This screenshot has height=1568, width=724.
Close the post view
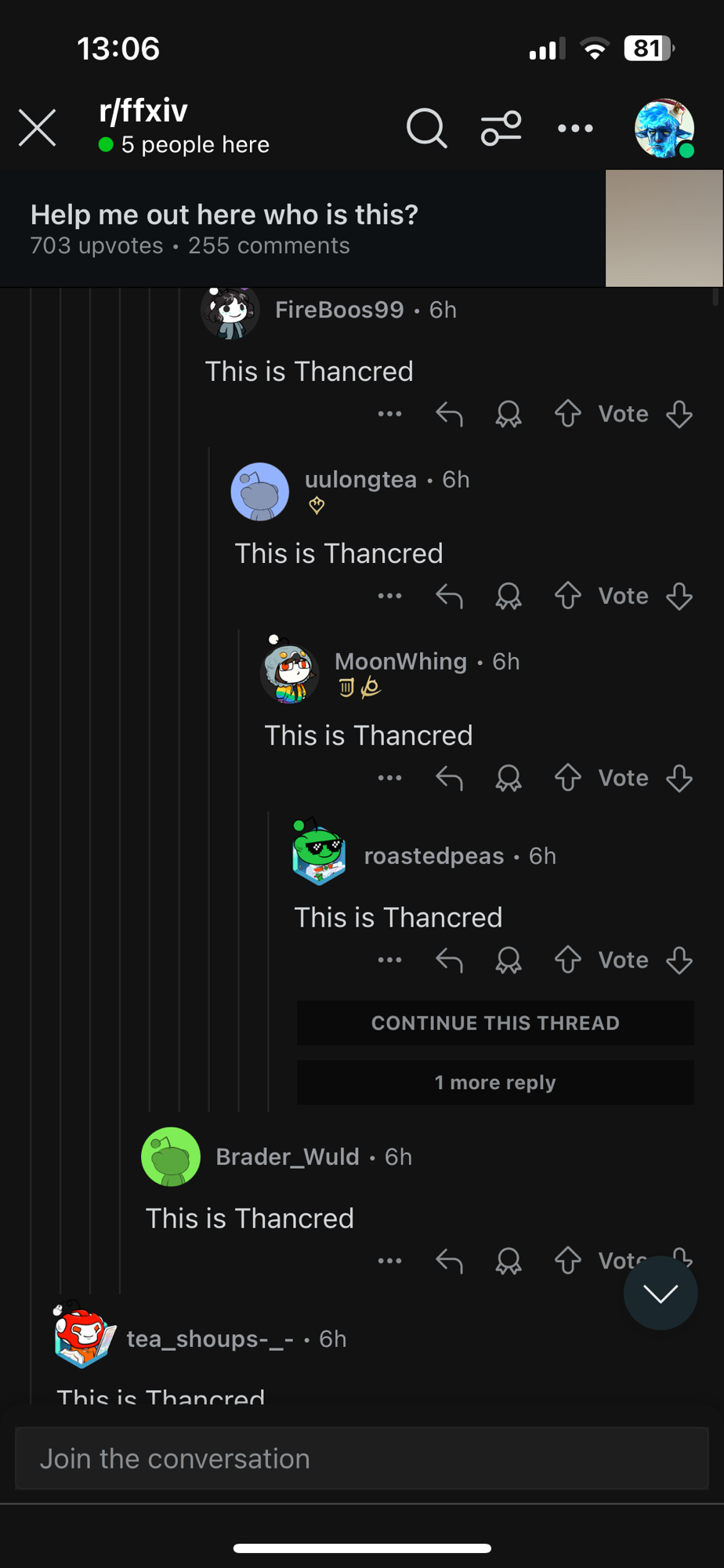[x=37, y=128]
